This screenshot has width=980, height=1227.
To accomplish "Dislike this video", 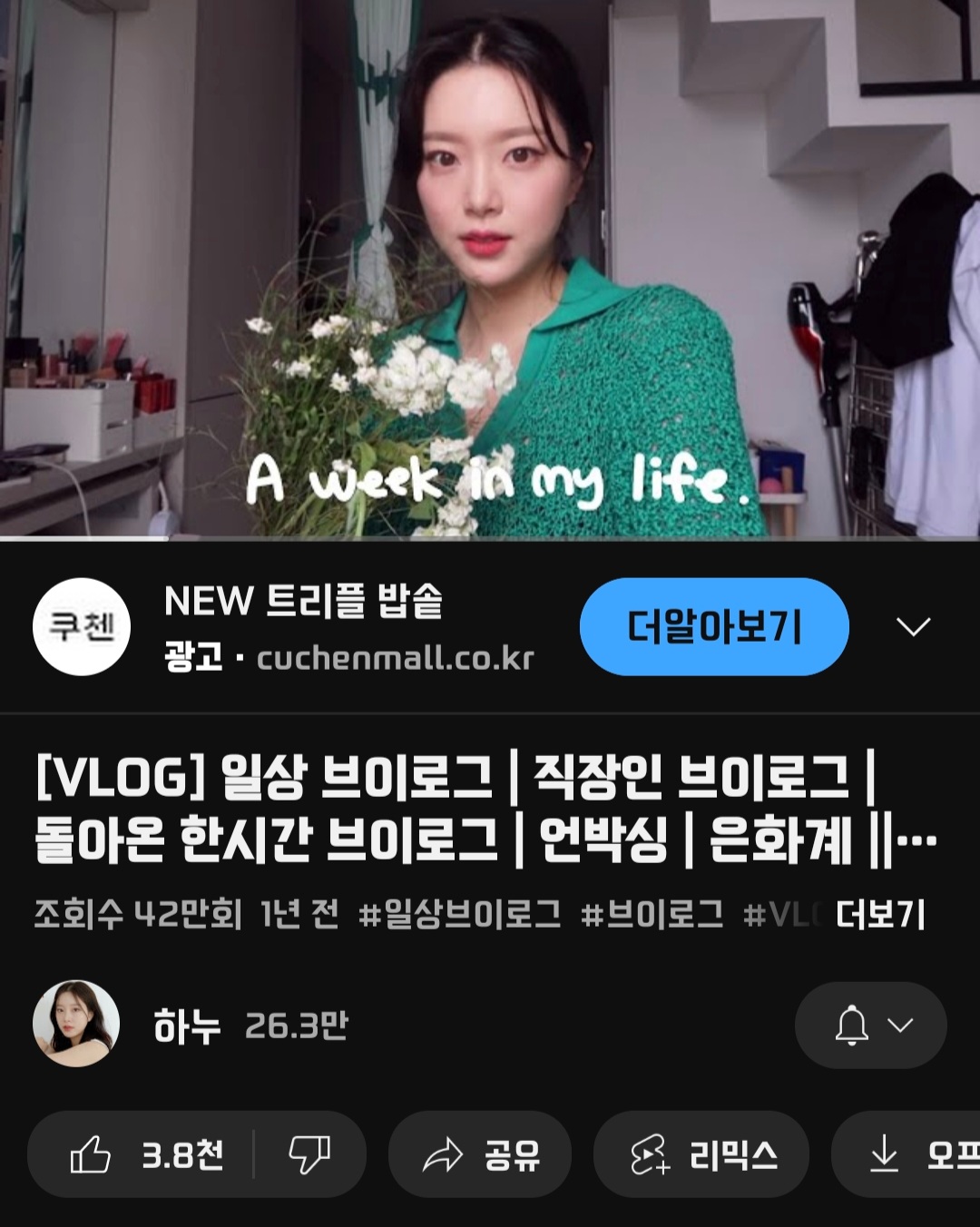I will point(309,1154).
